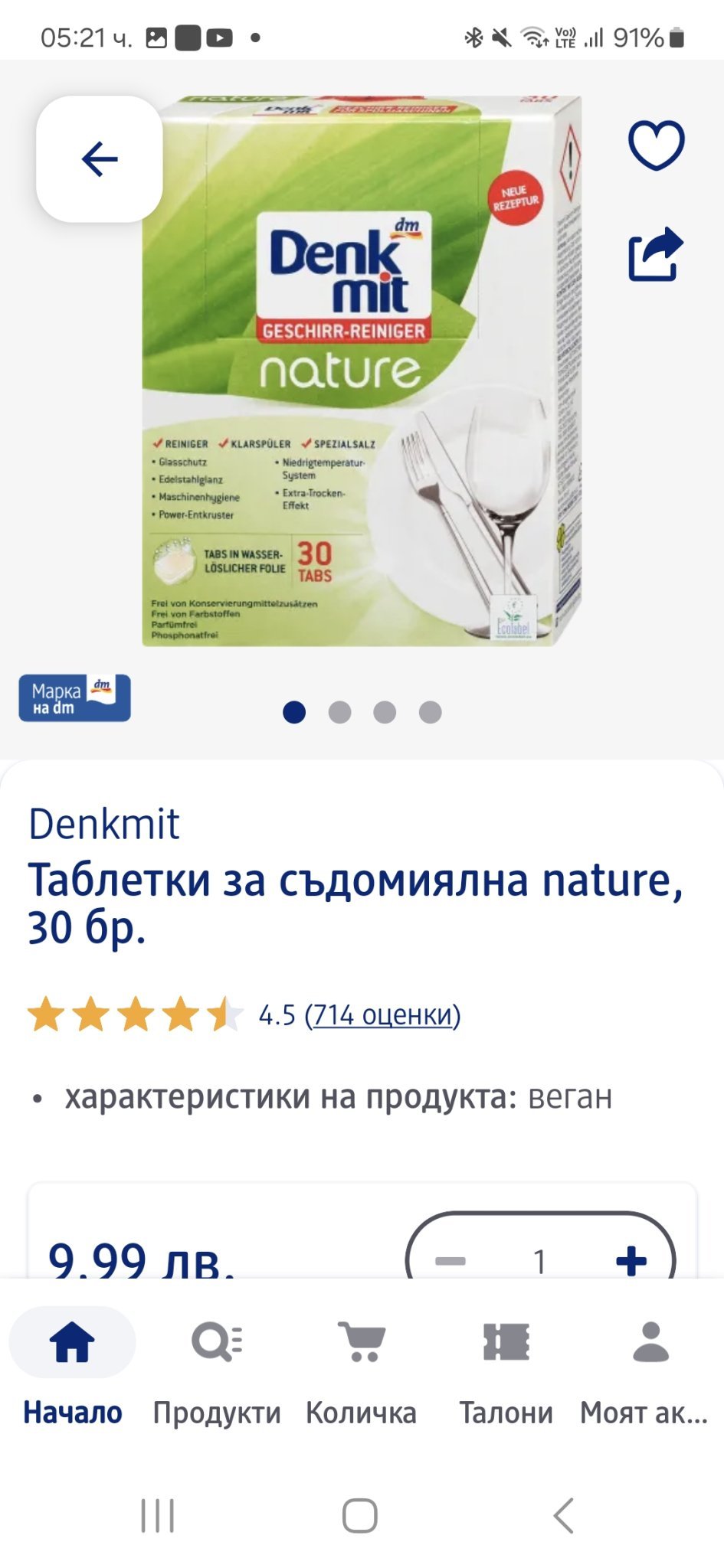724x1568 pixels.
Task: Share this Denkmit product
Action: click(655, 254)
